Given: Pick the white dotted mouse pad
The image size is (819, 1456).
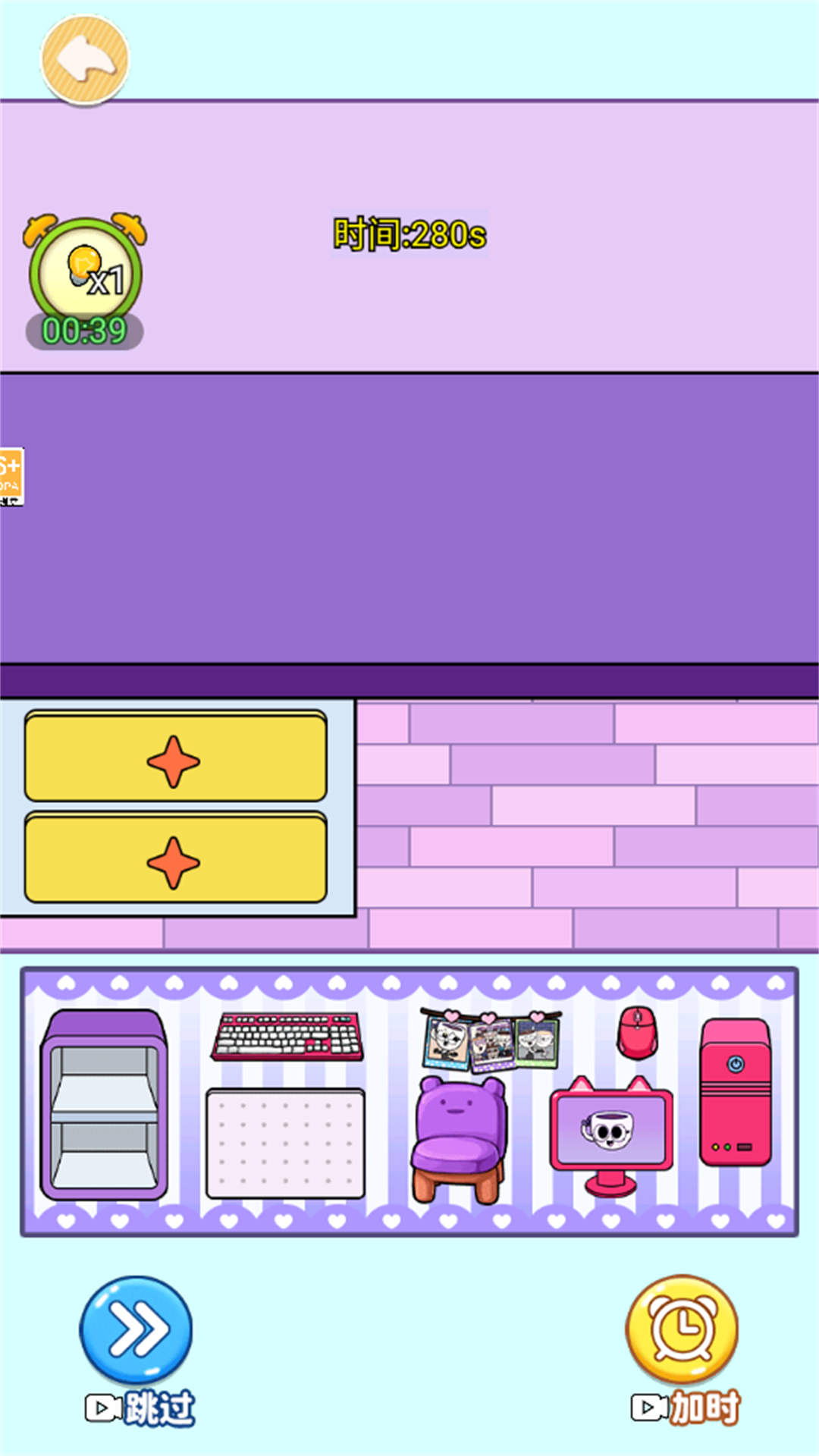Looking at the screenshot, I should 286,1144.
